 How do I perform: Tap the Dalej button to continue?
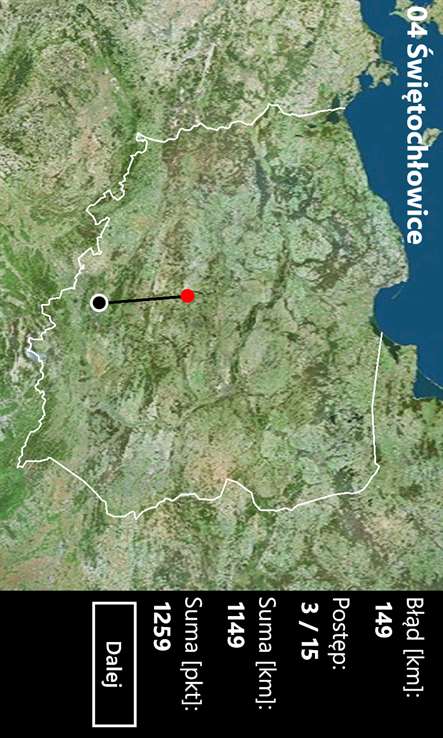click(x=114, y=664)
